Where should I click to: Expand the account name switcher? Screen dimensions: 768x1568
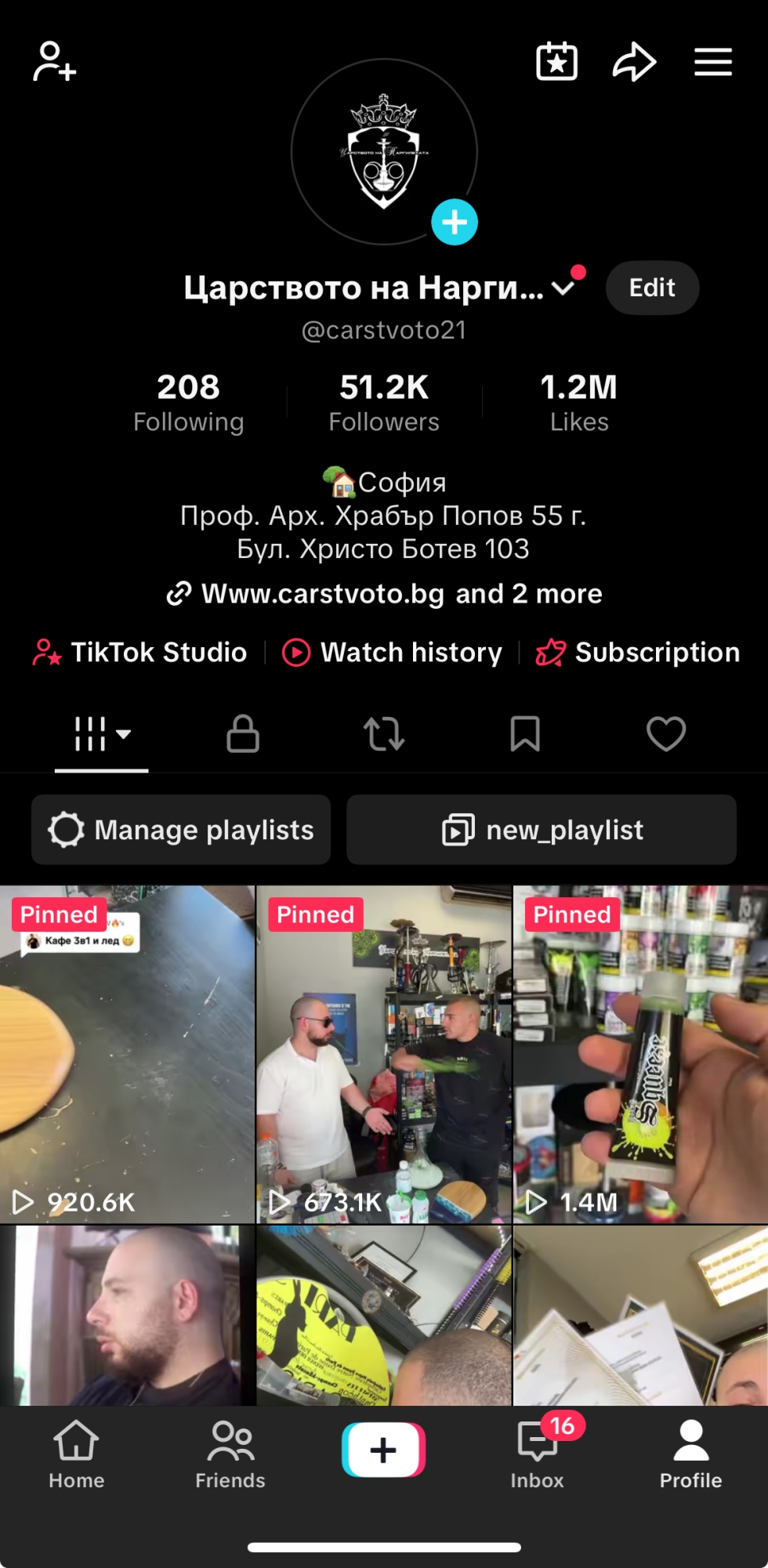pyautogui.click(x=563, y=288)
